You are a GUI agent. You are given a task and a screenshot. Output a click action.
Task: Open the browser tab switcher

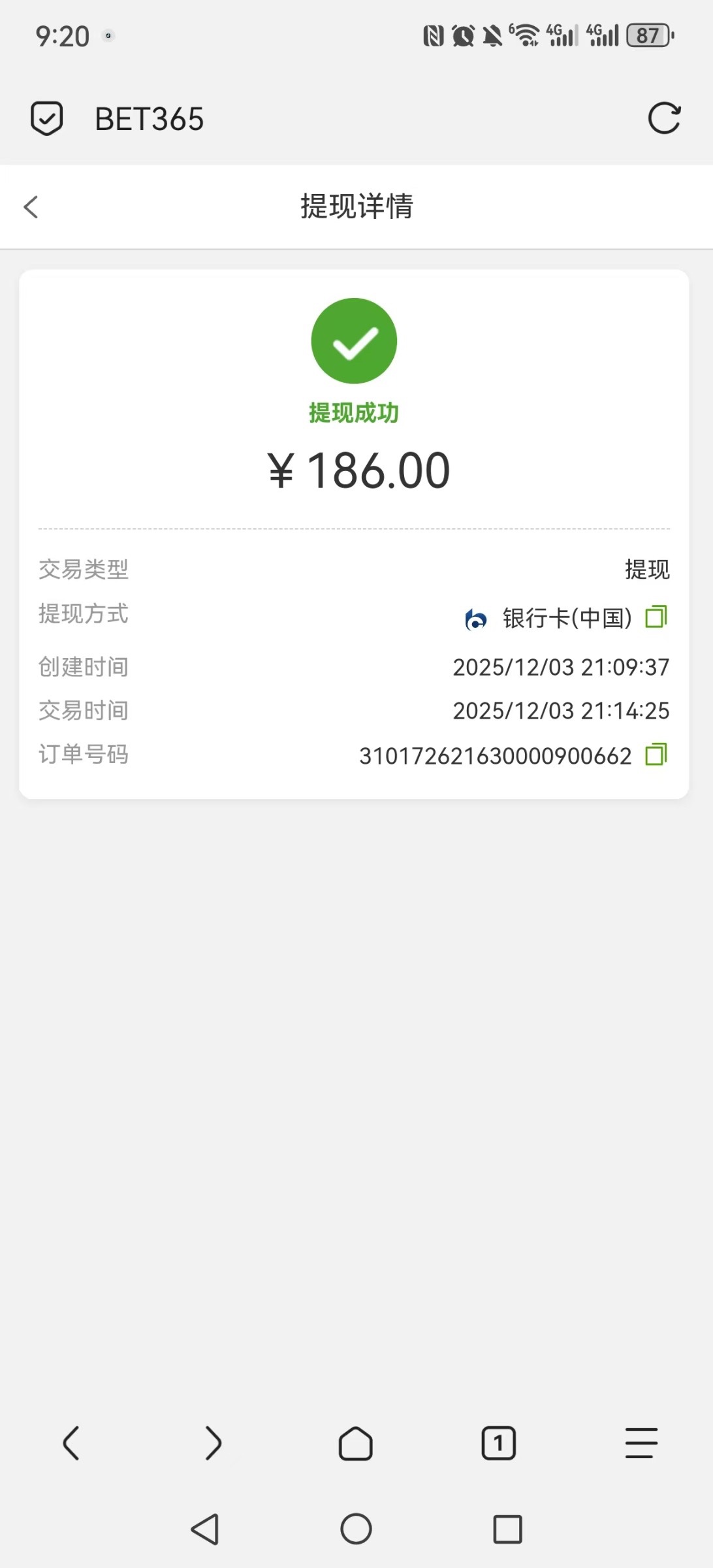click(x=499, y=1443)
